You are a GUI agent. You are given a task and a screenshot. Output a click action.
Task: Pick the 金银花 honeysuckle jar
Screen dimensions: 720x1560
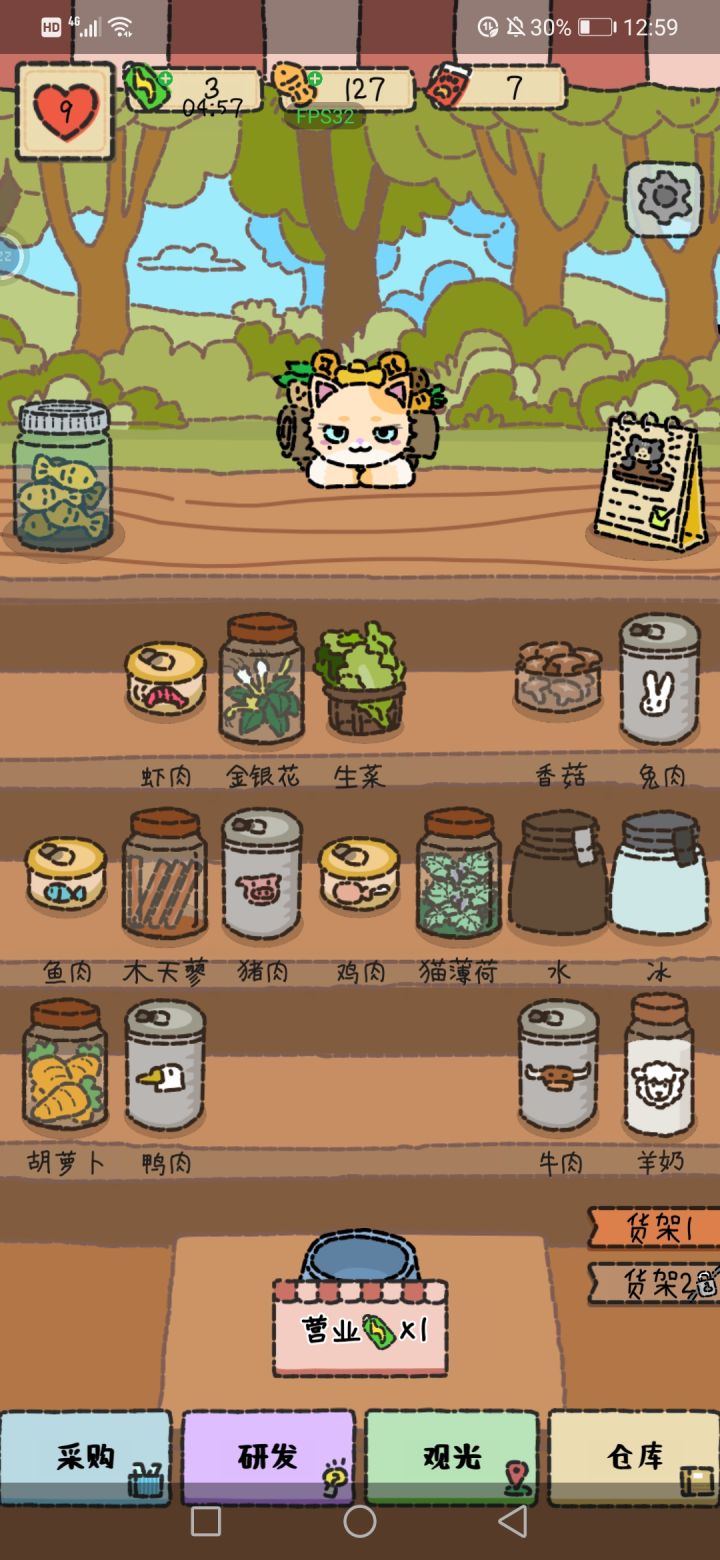261,682
